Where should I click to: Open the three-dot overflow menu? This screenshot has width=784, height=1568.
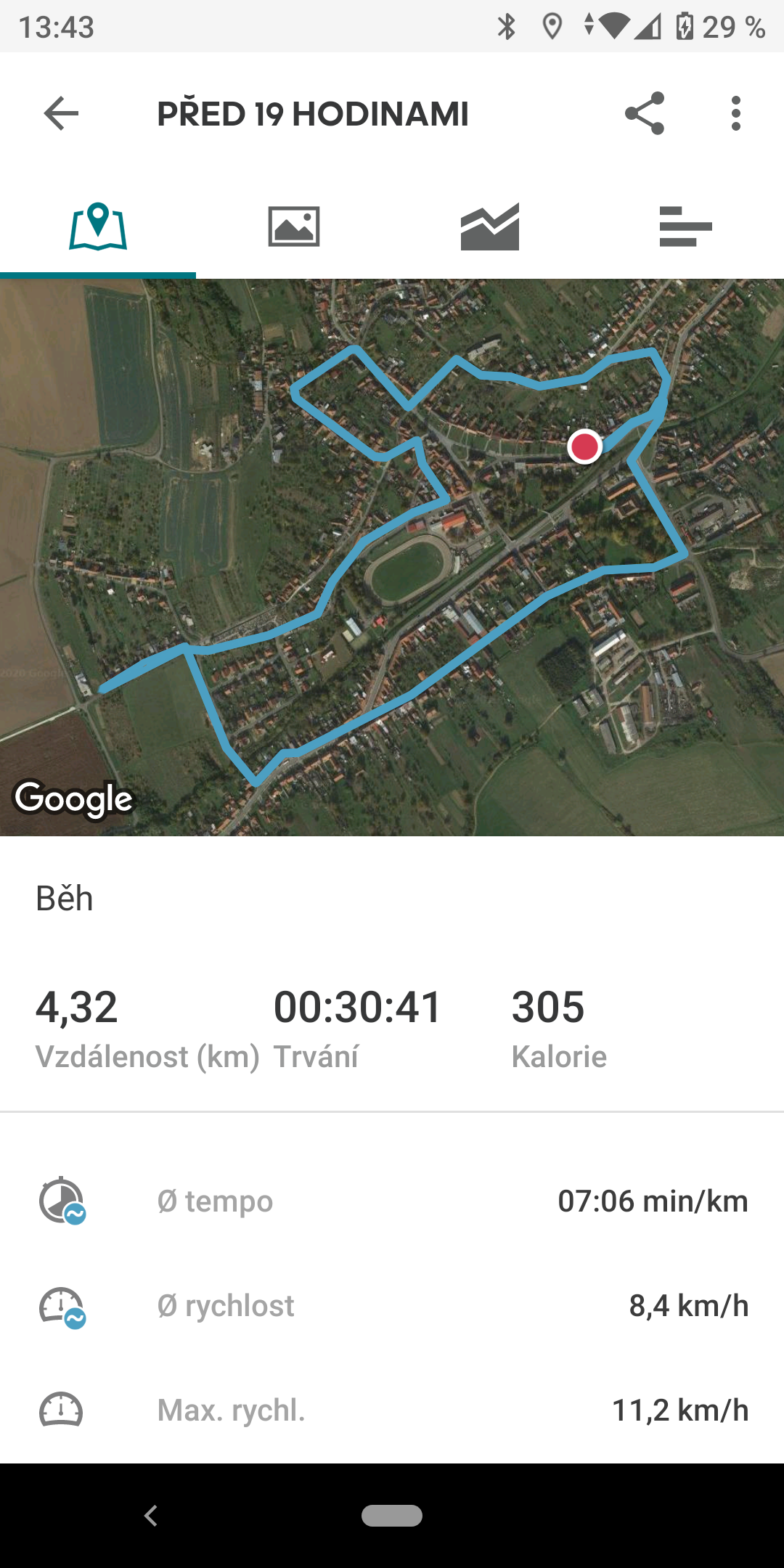[736, 113]
